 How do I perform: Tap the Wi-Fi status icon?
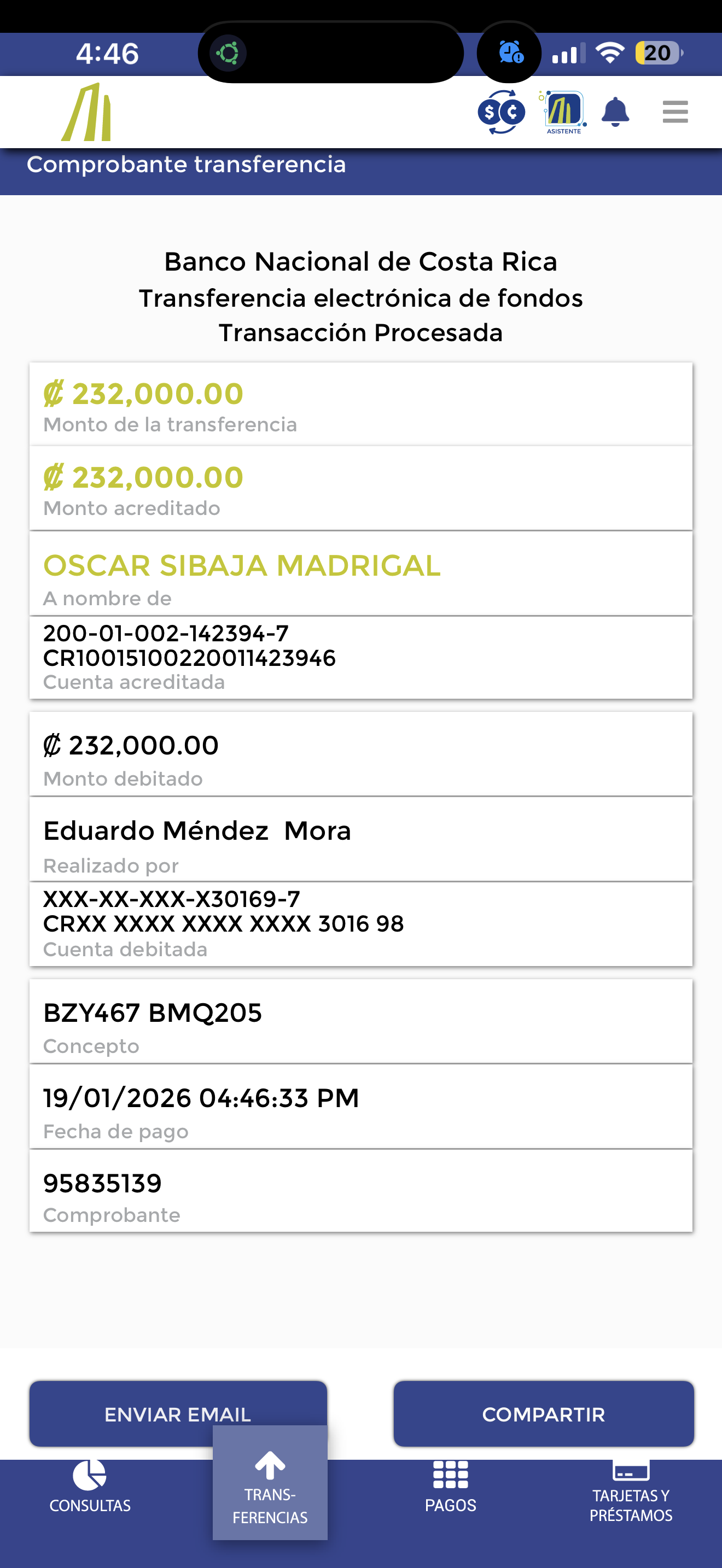pyautogui.click(x=609, y=54)
